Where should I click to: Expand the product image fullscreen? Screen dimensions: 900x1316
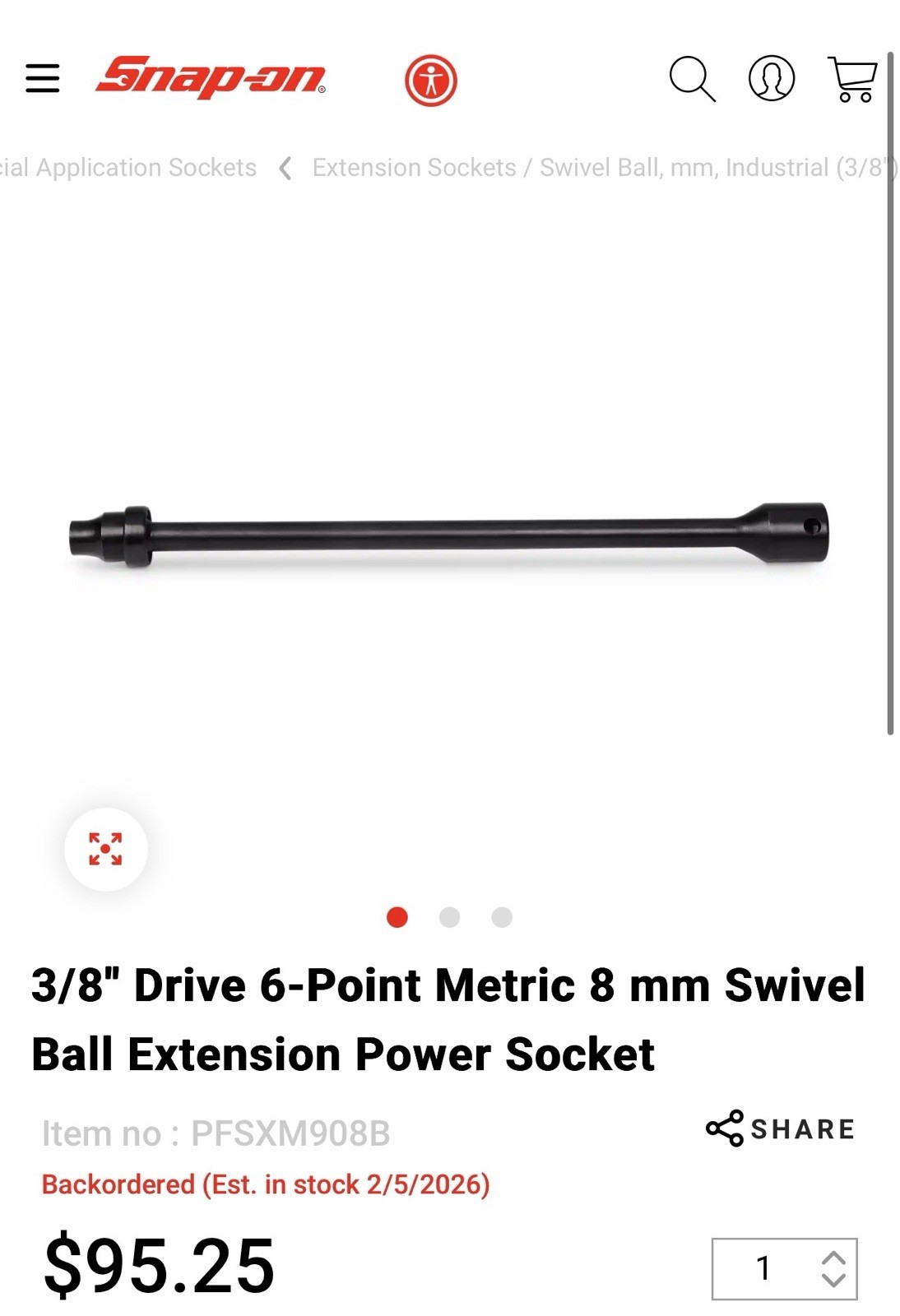106,849
